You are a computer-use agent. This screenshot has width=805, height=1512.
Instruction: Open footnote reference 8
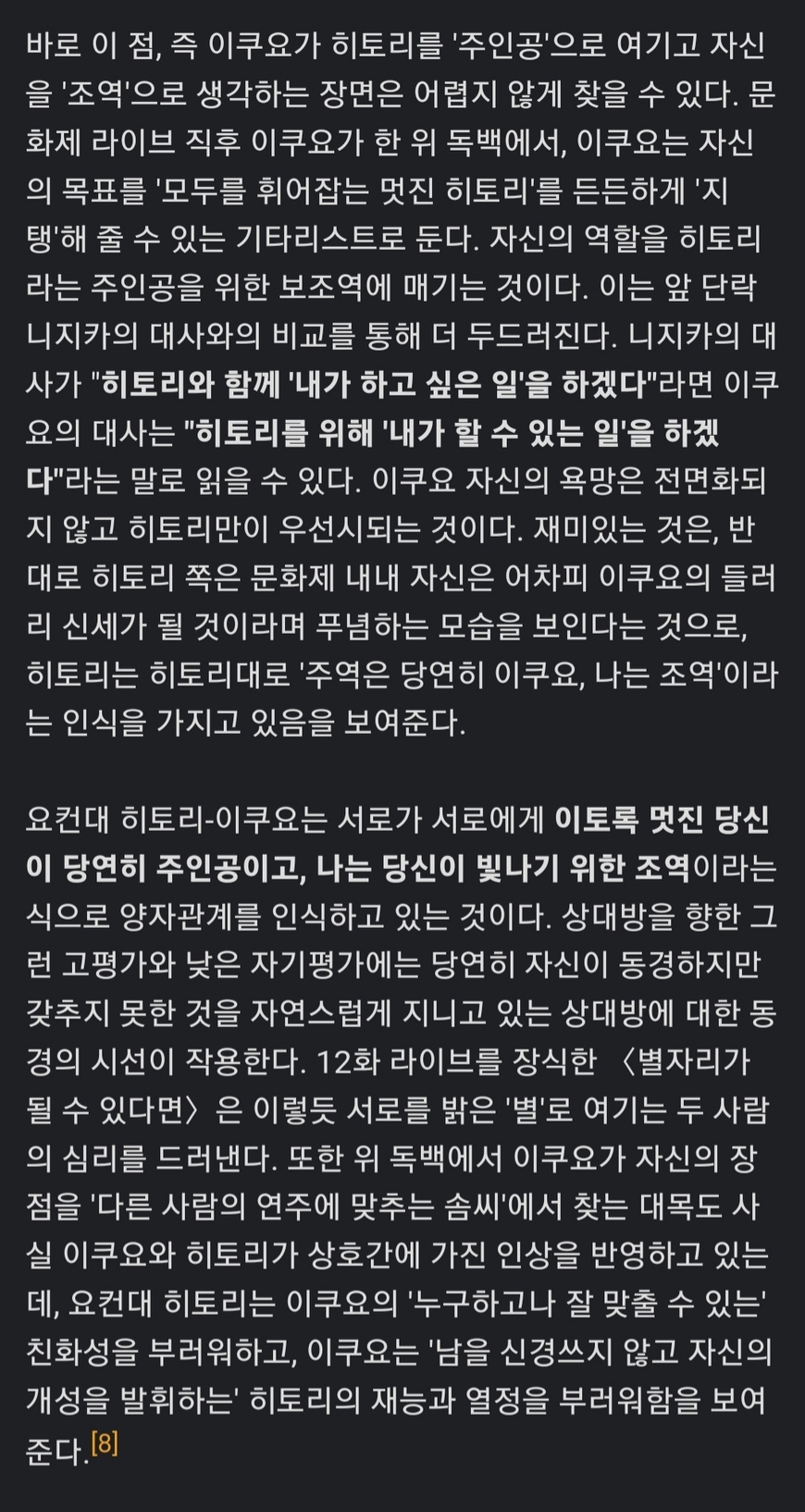105,1444
